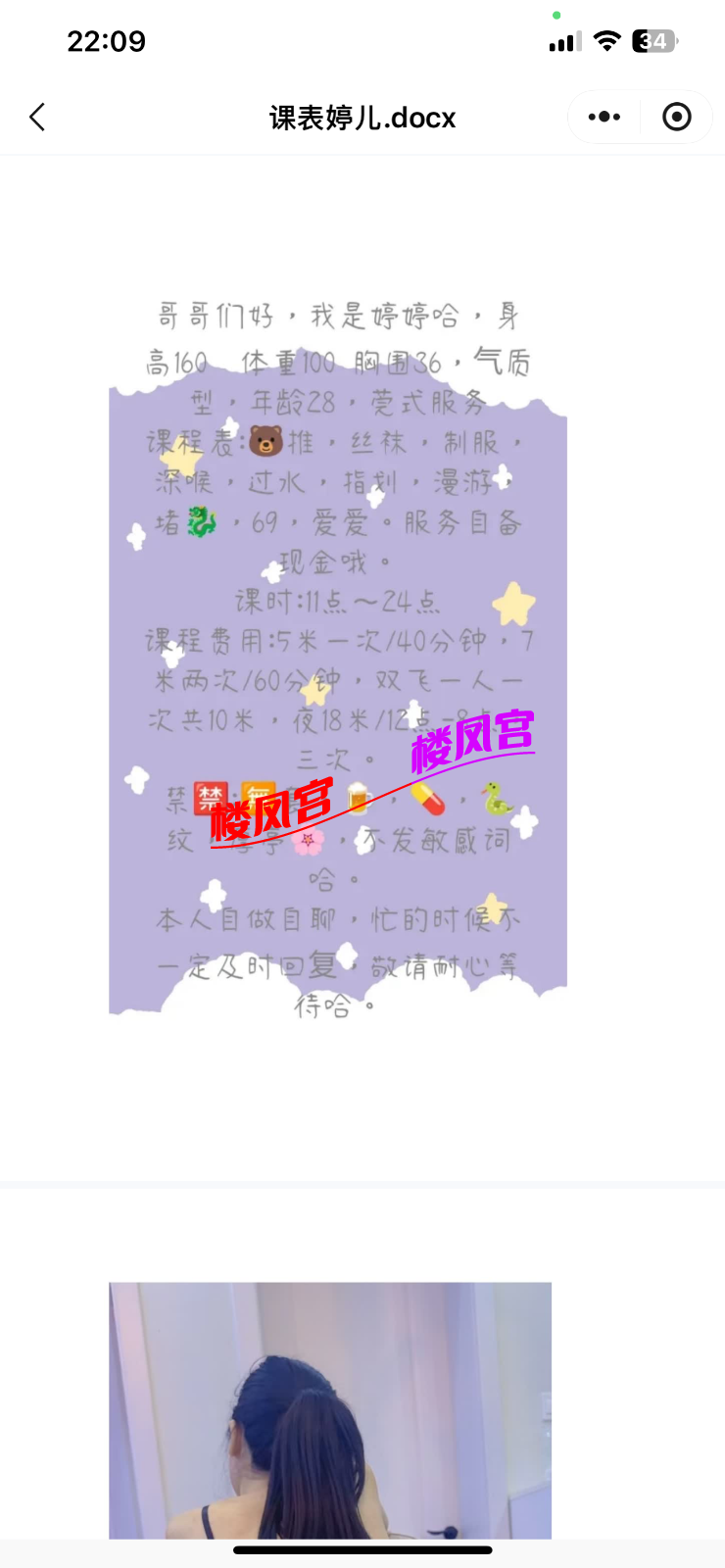Tap the green camera-active indicator dot
725x1568 pixels.
556,14
